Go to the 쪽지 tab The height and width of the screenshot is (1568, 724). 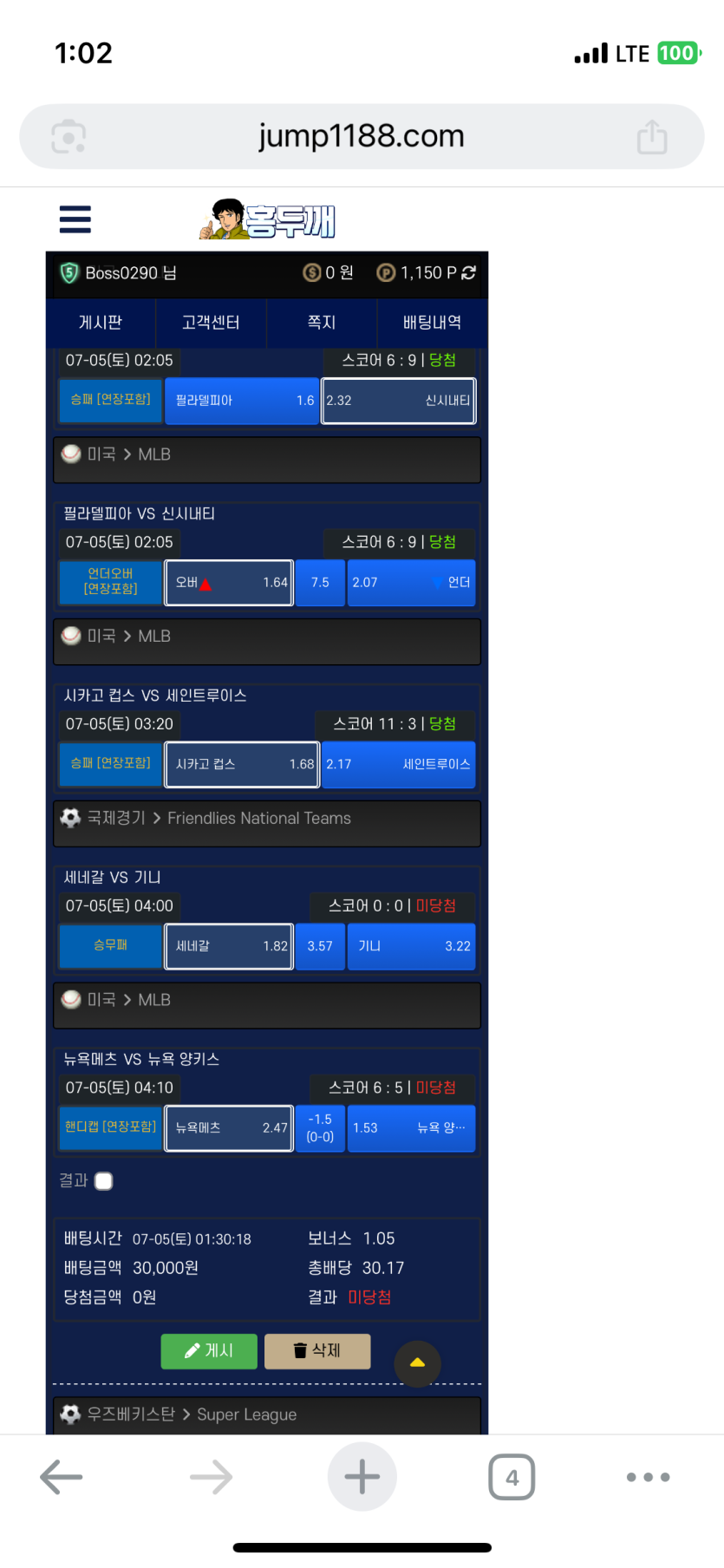(x=322, y=323)
